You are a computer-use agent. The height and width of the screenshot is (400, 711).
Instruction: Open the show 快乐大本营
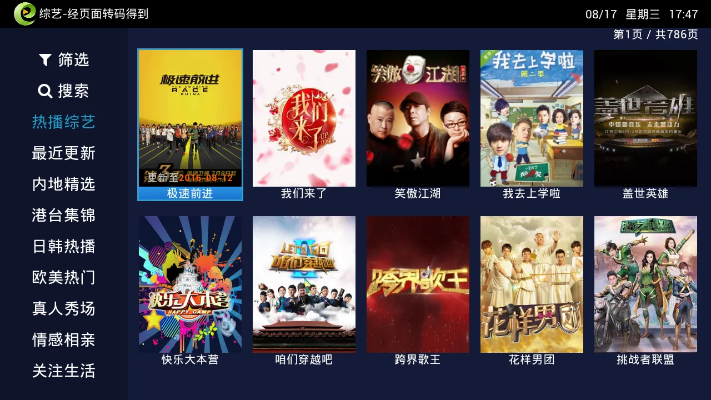tap(190, 284)
